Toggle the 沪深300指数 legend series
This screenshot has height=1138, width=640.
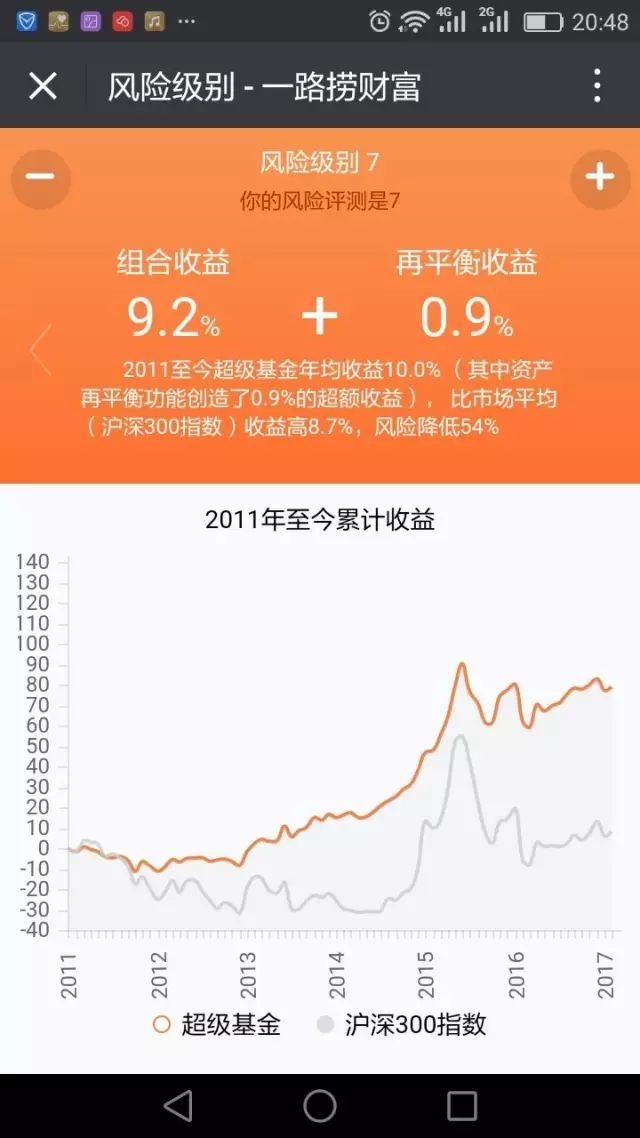tap(402, 1025)
